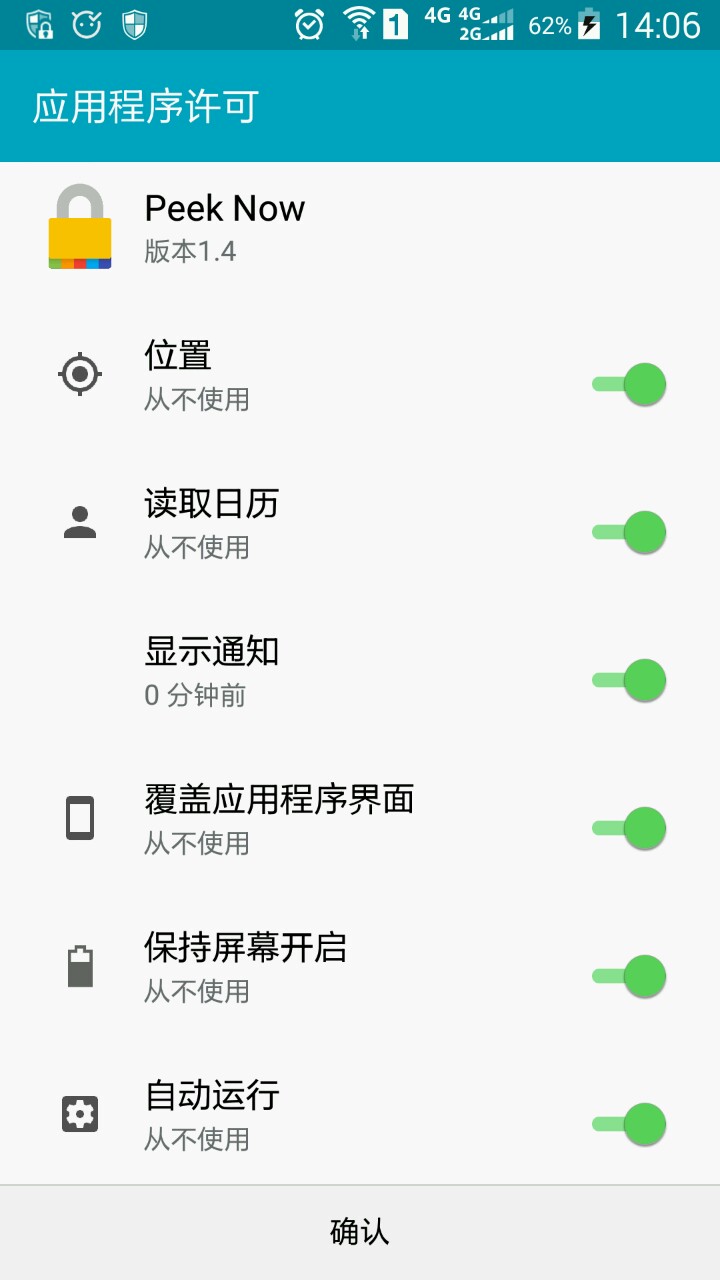Toggle the 显示通知 switch
The height and width of the screenshot is (1280, 720).
click(630, 680)
